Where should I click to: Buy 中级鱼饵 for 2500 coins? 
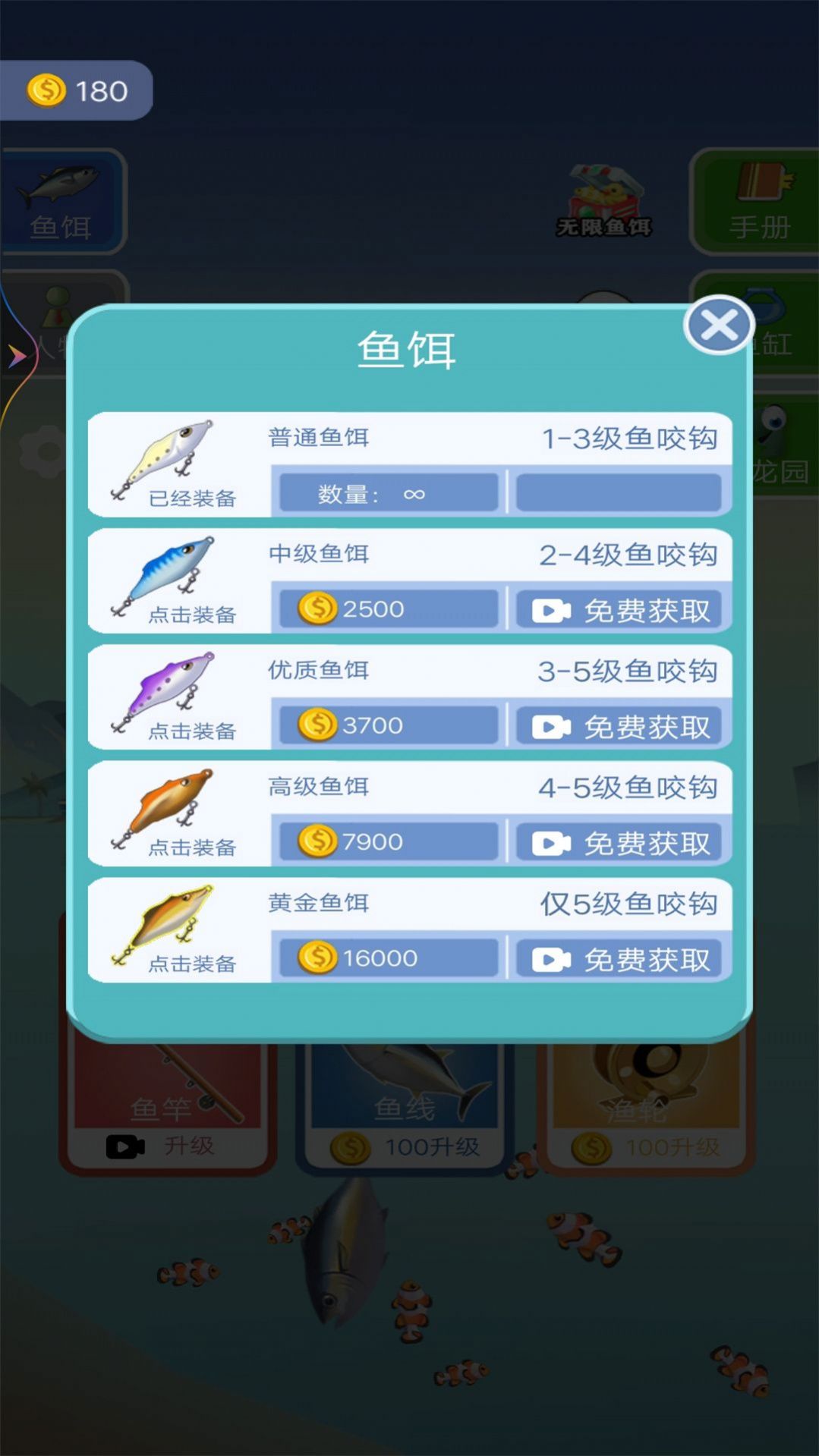388,609
